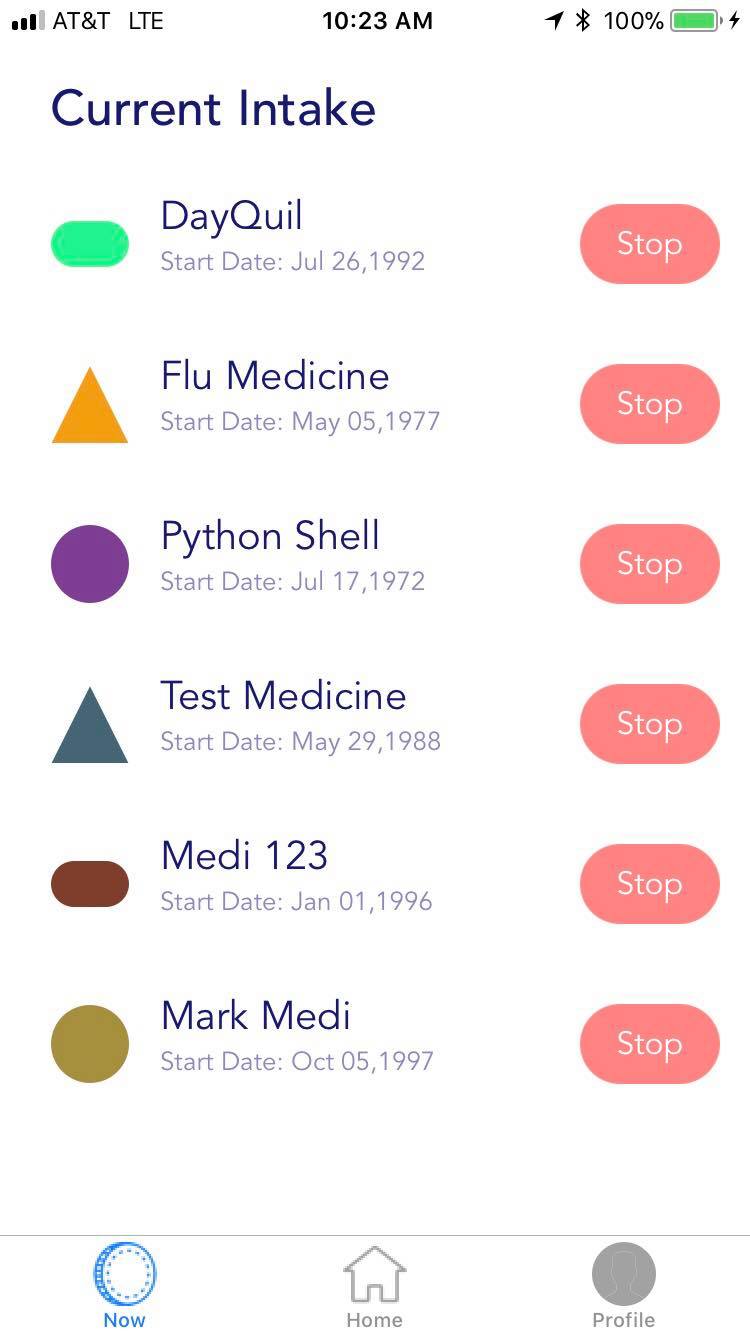Switch to the Home tab
This screenshot has height=1334, width=750.
[x=374, y=1284]
